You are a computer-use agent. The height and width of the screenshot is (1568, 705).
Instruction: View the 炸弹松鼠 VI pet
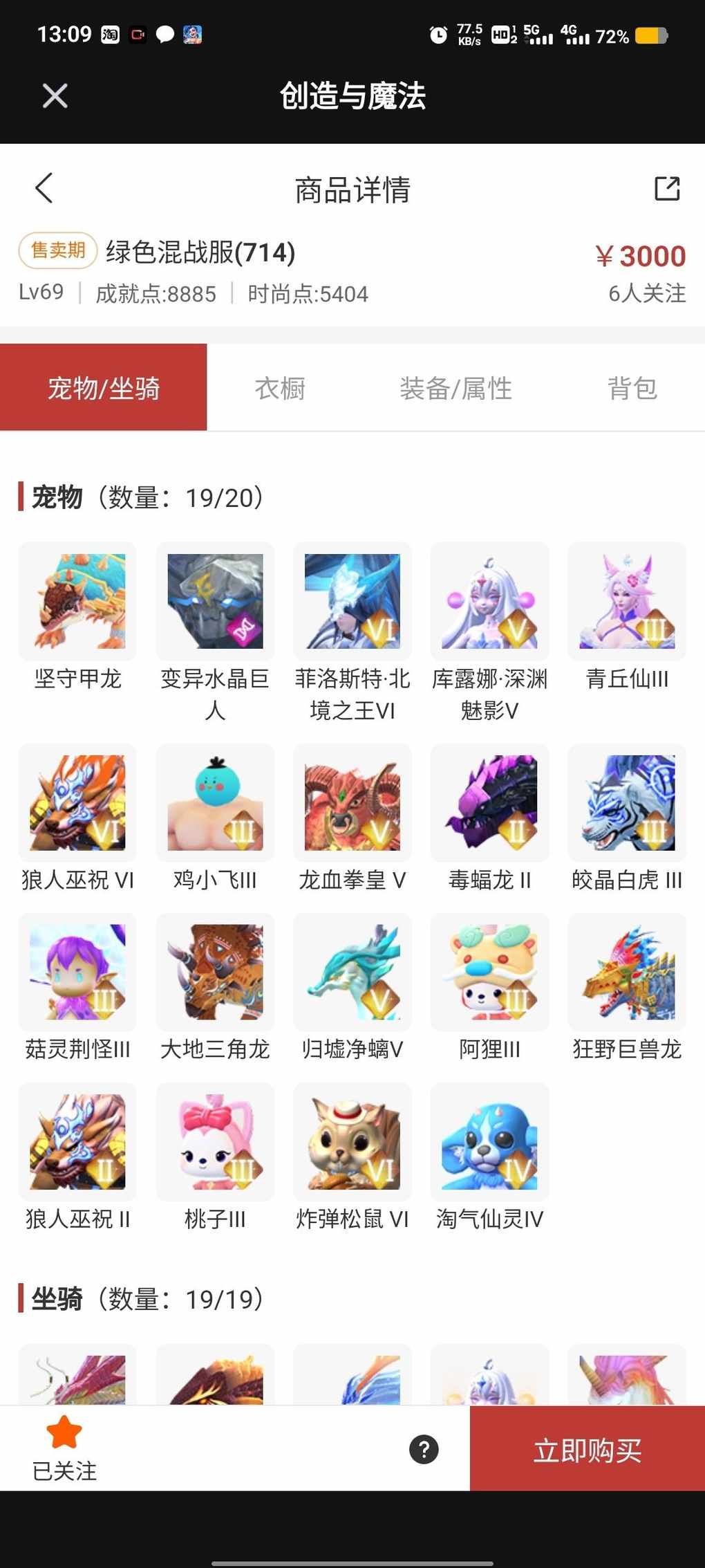352,1141
